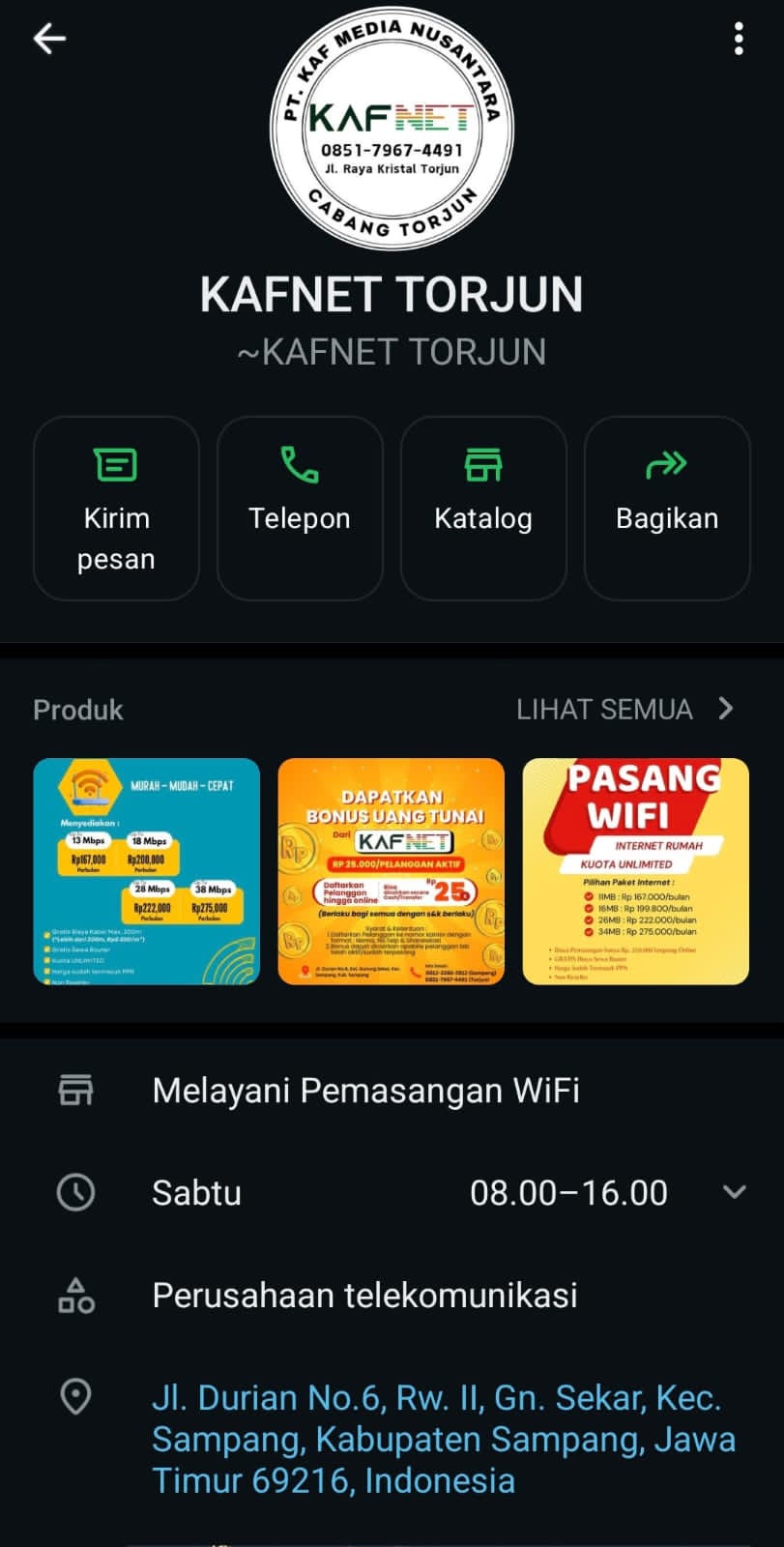The width and height of the screenshot is (784, 1547).
Task: Open the LIHAT SEMUA products arrow
Action: (x=726, y=709)
